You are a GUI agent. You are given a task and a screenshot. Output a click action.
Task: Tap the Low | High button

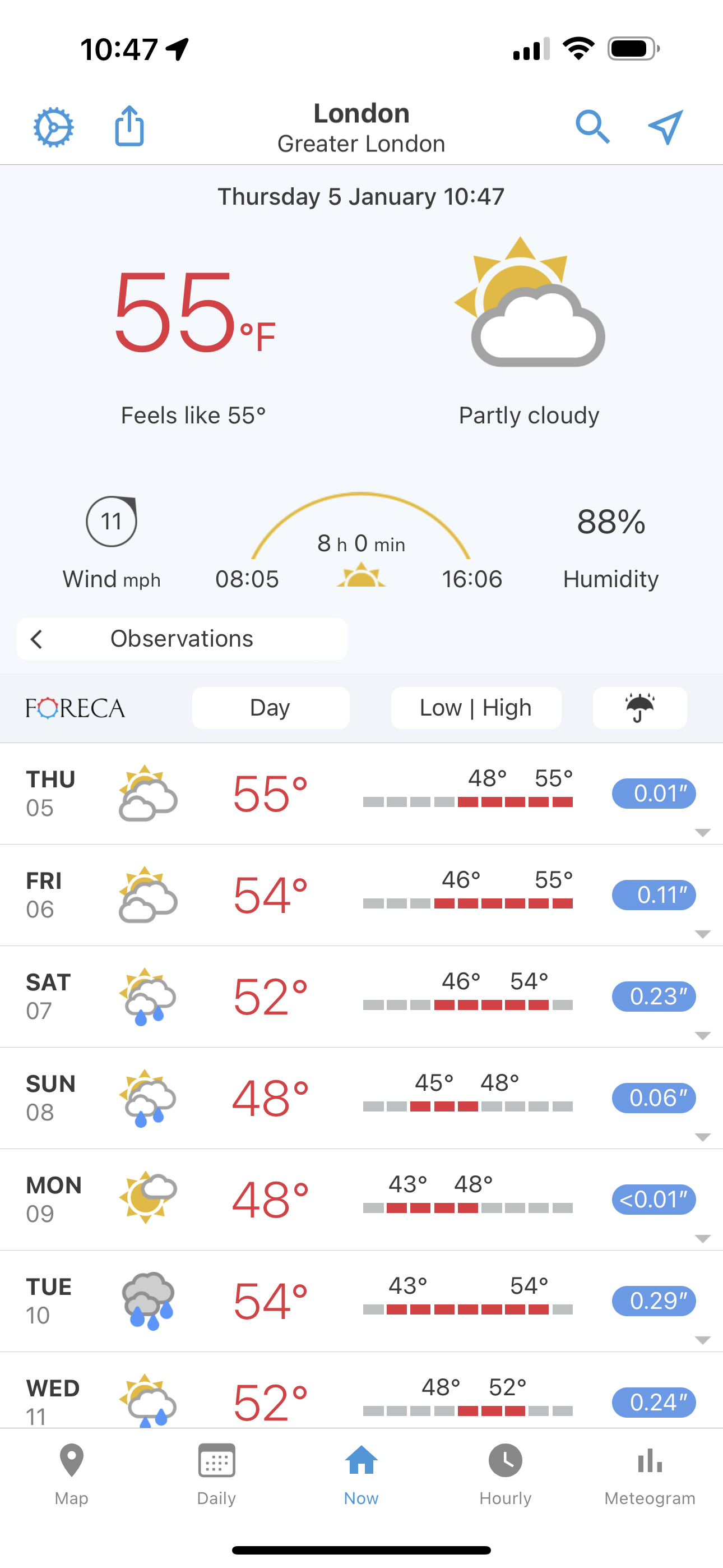[x=476, y=707]
